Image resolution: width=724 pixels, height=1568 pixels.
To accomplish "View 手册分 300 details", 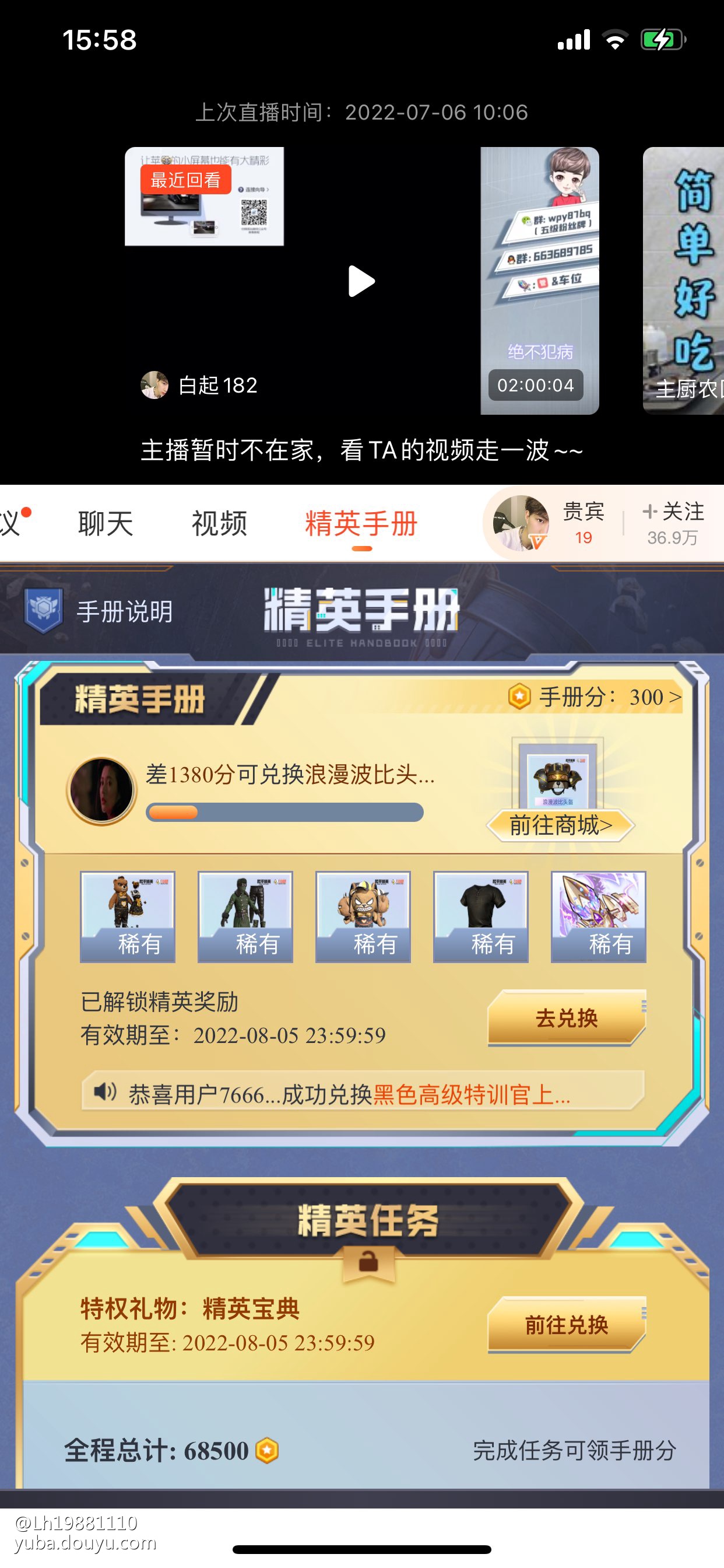I will coord(596,696).
